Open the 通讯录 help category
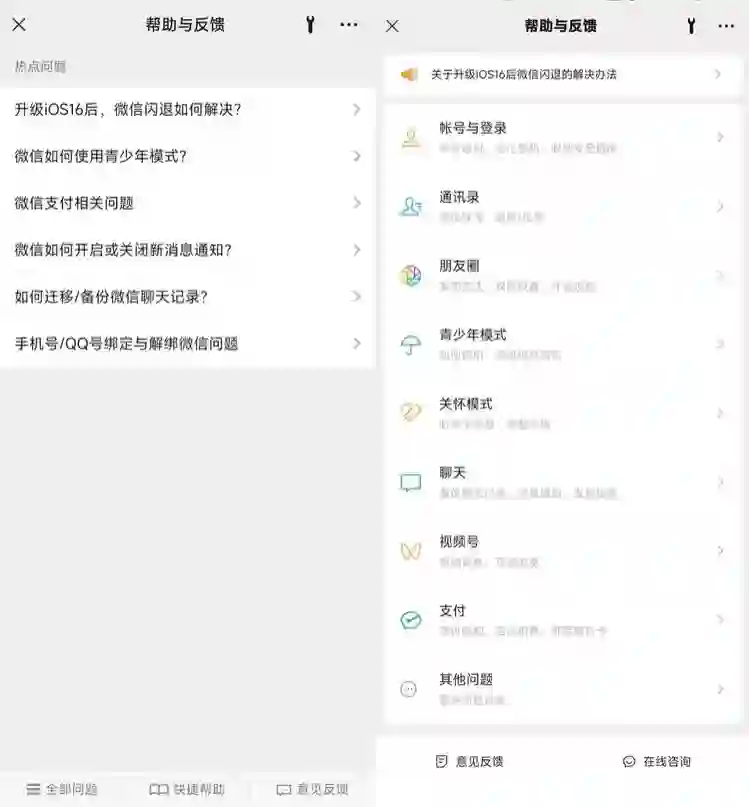 point(561,206)
